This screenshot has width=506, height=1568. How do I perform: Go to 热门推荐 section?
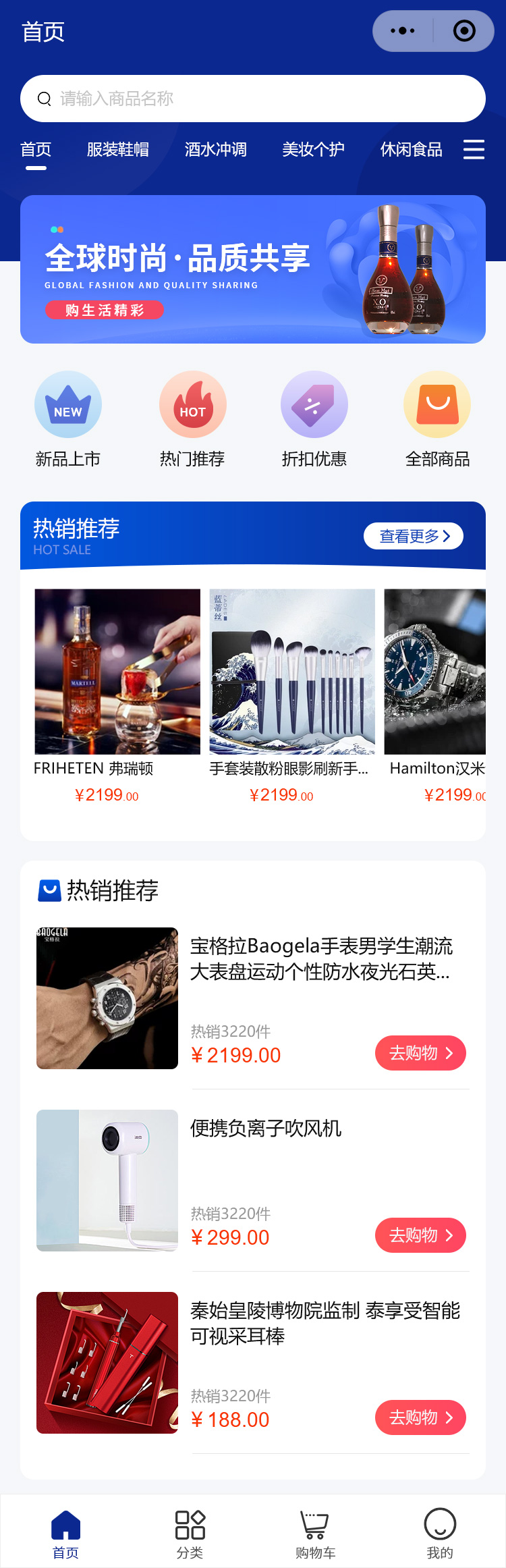[x=192, y=418]
